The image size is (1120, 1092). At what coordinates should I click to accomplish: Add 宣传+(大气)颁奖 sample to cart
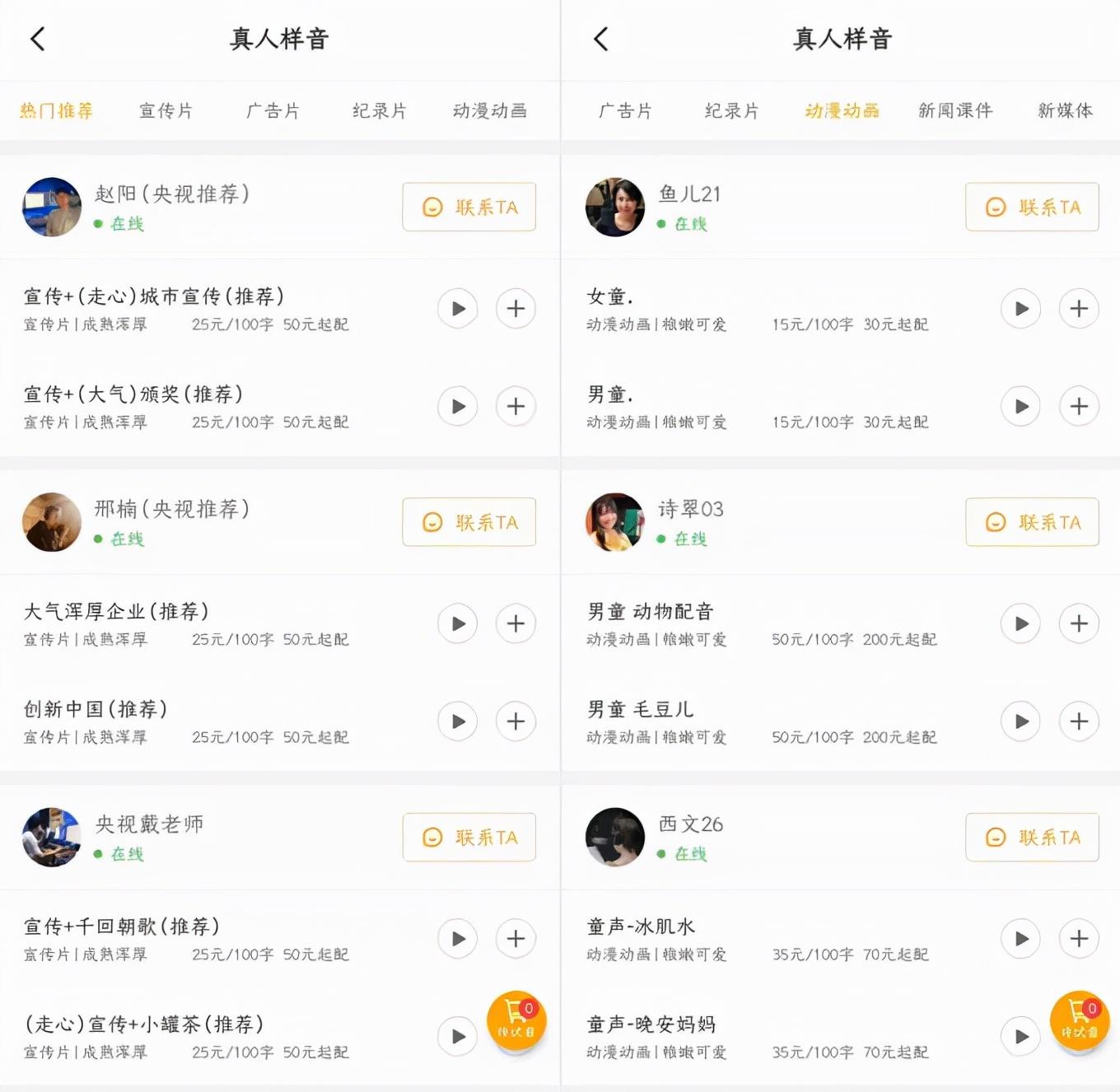(516, 406)
